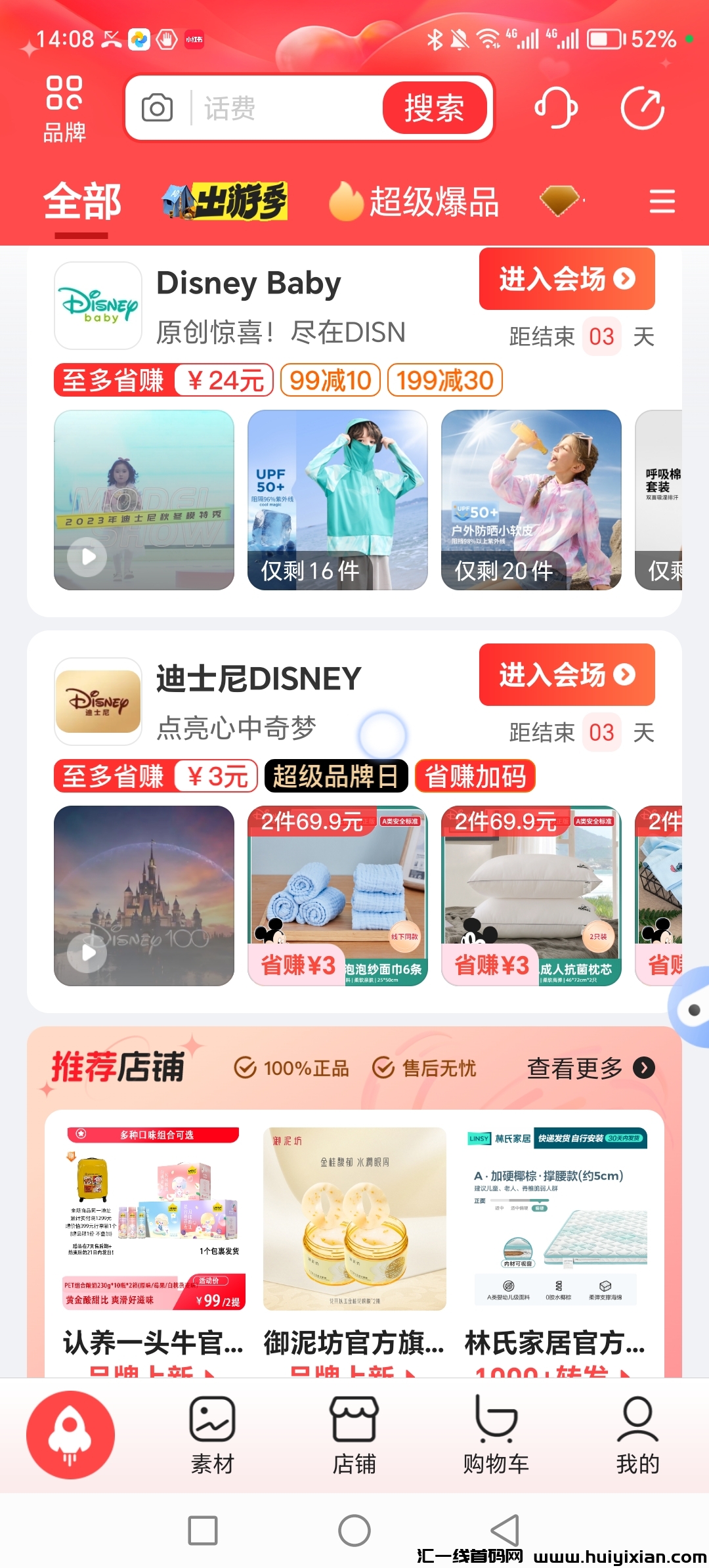Tap the red 搜索 button
709x1568 pixels.
(x=434, y=108)
